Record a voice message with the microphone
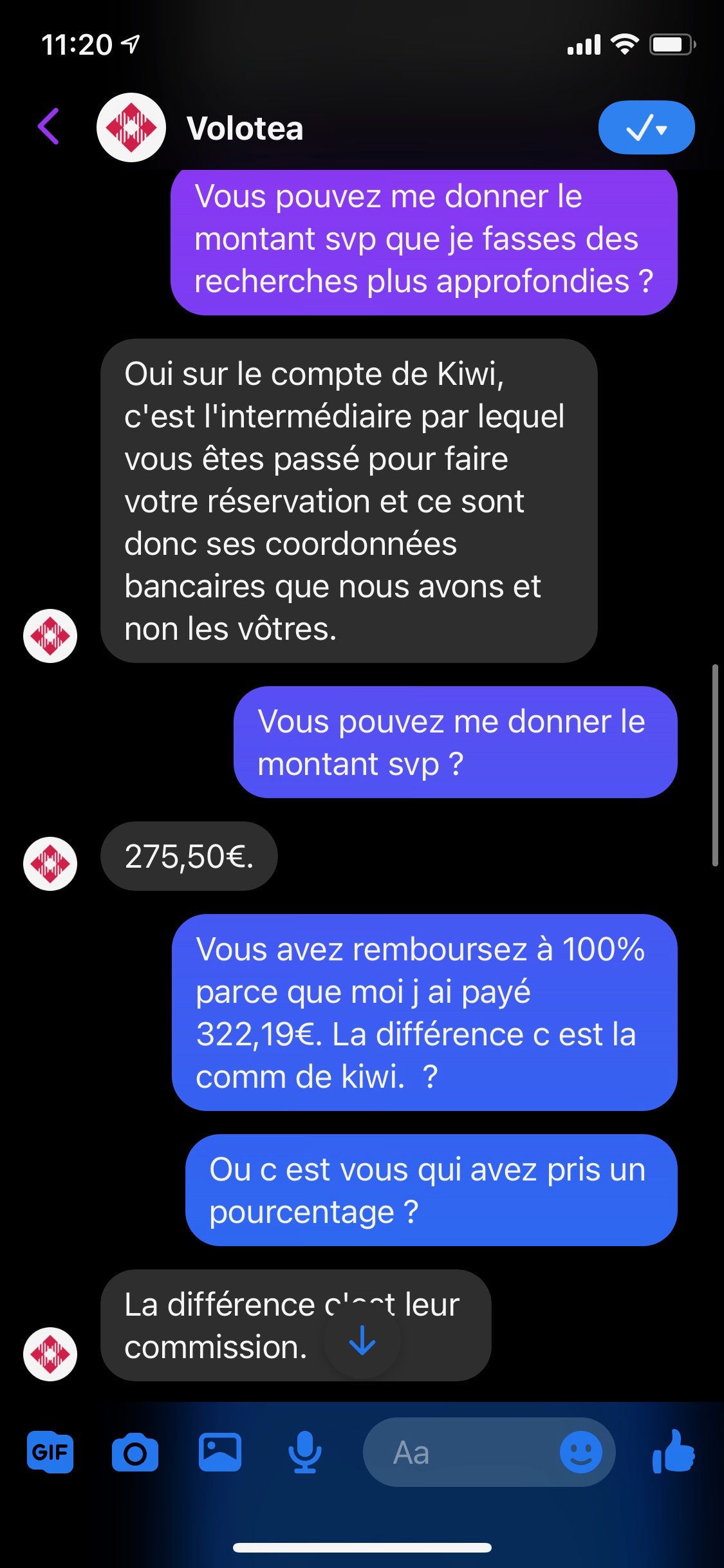724x1568 pixels. (304, 1453)
